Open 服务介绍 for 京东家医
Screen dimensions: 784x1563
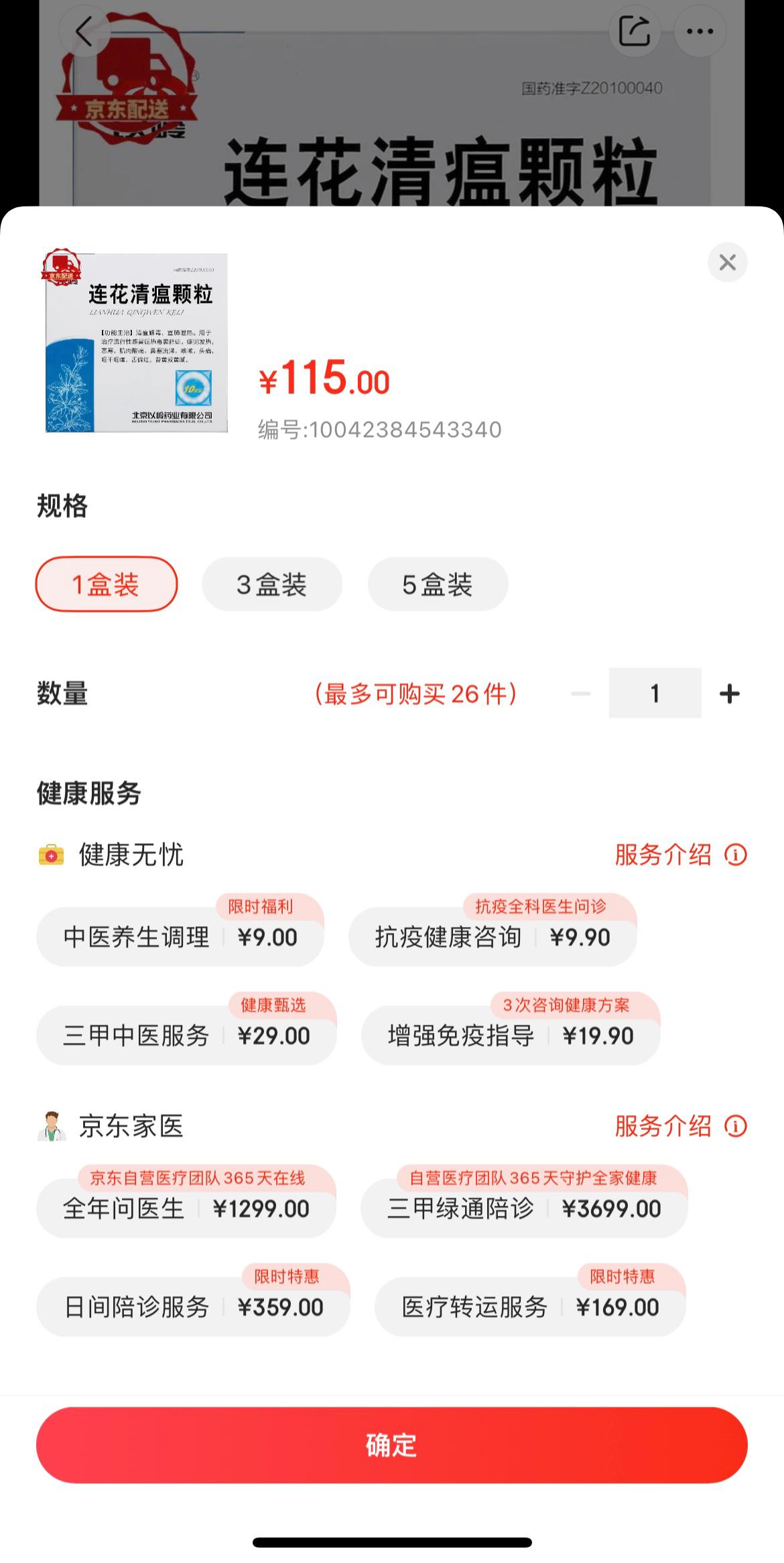click(681, 1127)
